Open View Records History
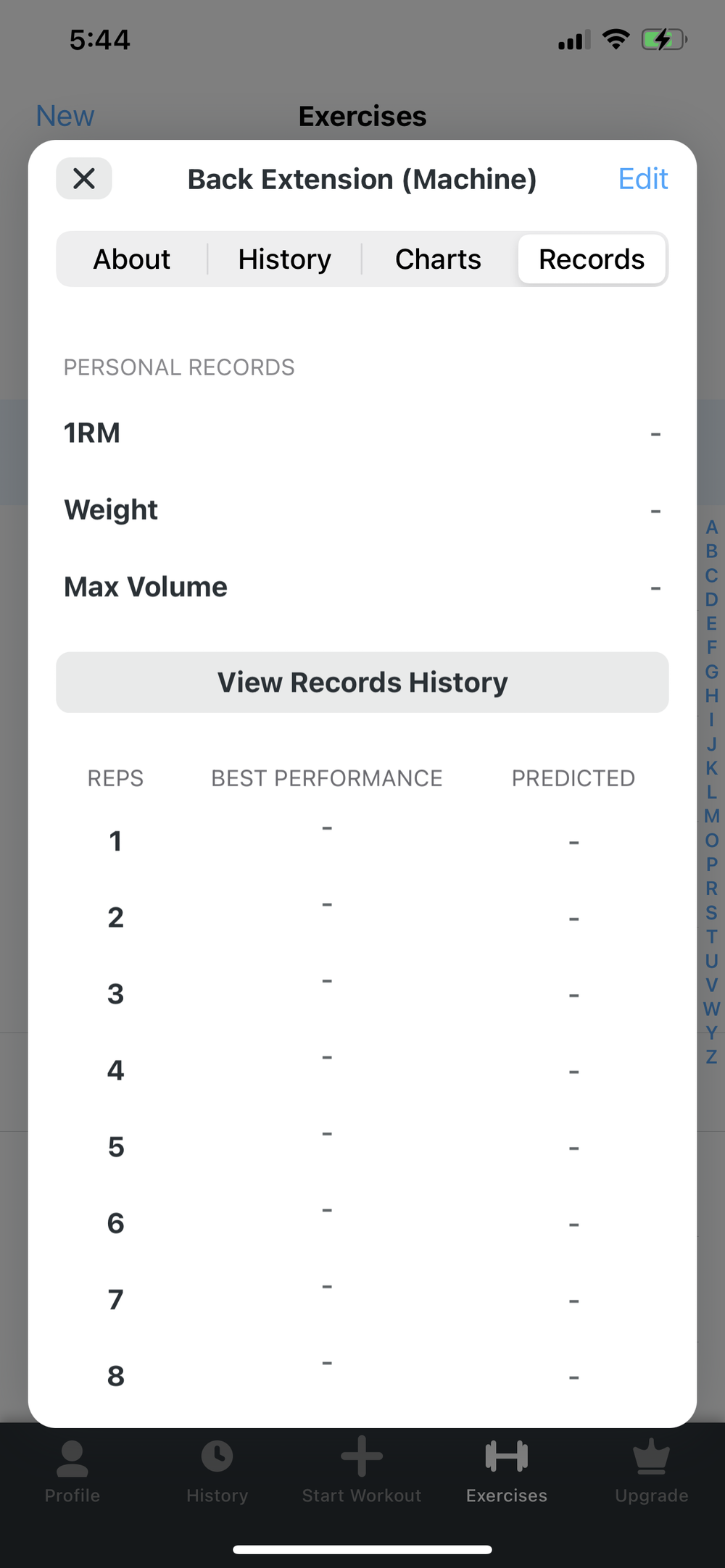725x1568 pixels. (x=362, y=682)
